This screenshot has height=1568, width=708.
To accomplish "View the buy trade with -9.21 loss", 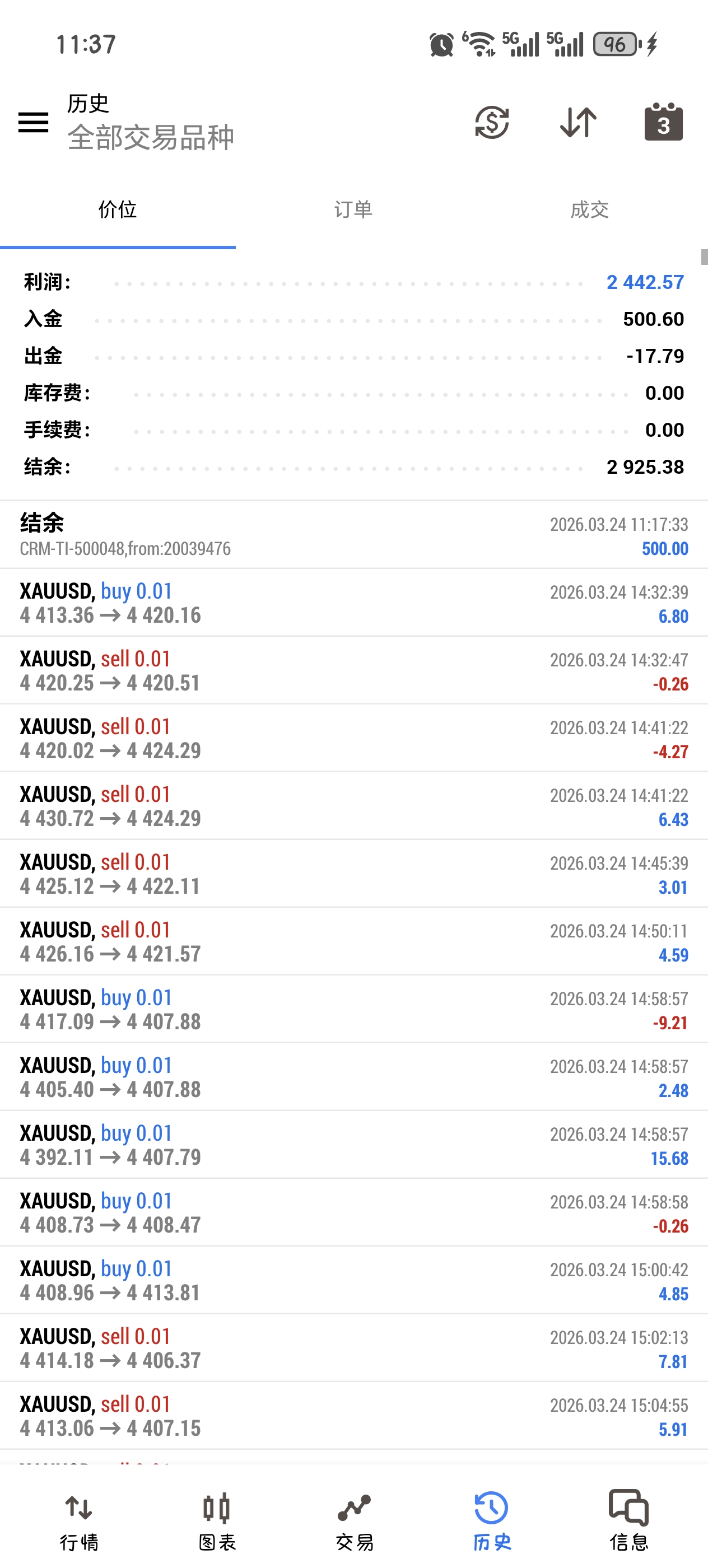I will pyautogui.click(x=353, y=1009).
